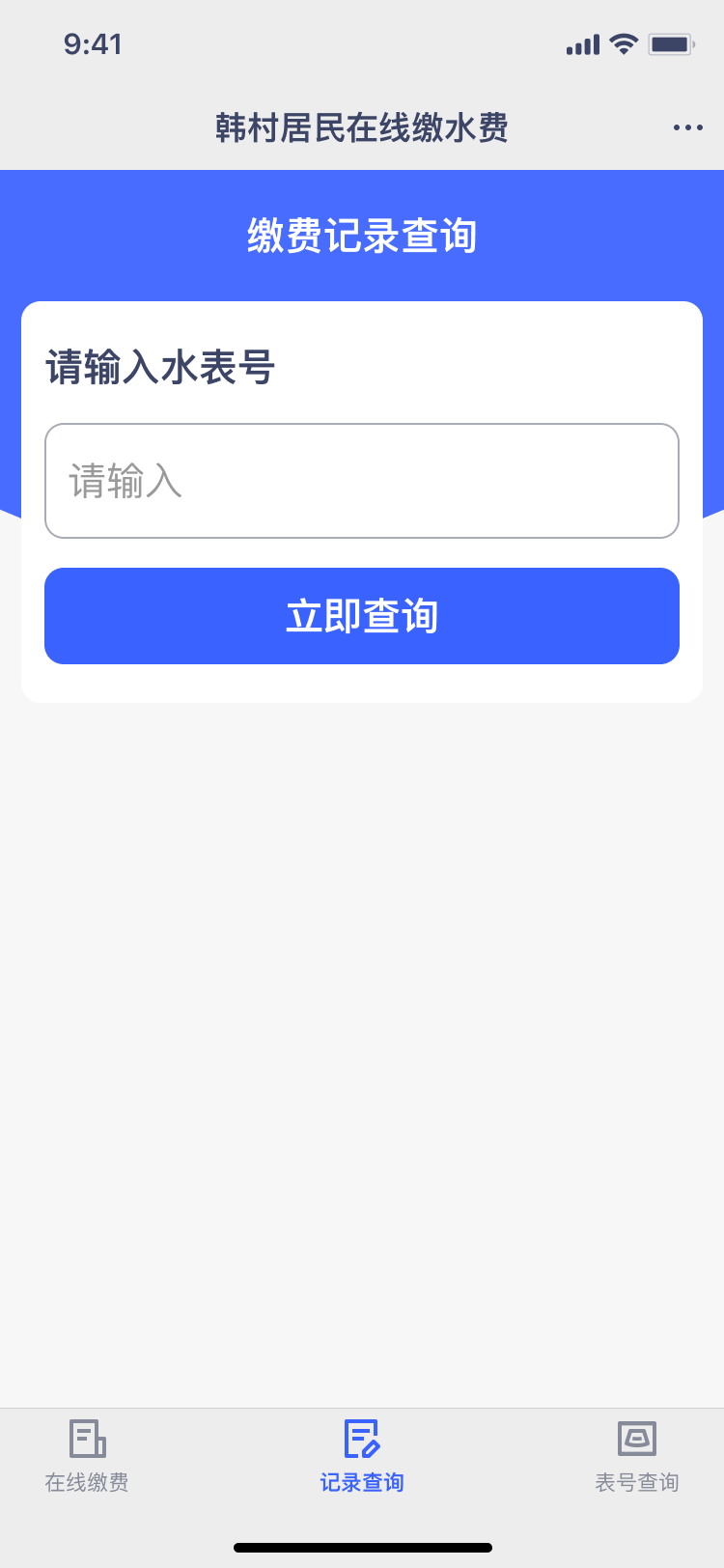Tap the 立即查询 button
Screen dimensions: 724x1568
[362, 616]
